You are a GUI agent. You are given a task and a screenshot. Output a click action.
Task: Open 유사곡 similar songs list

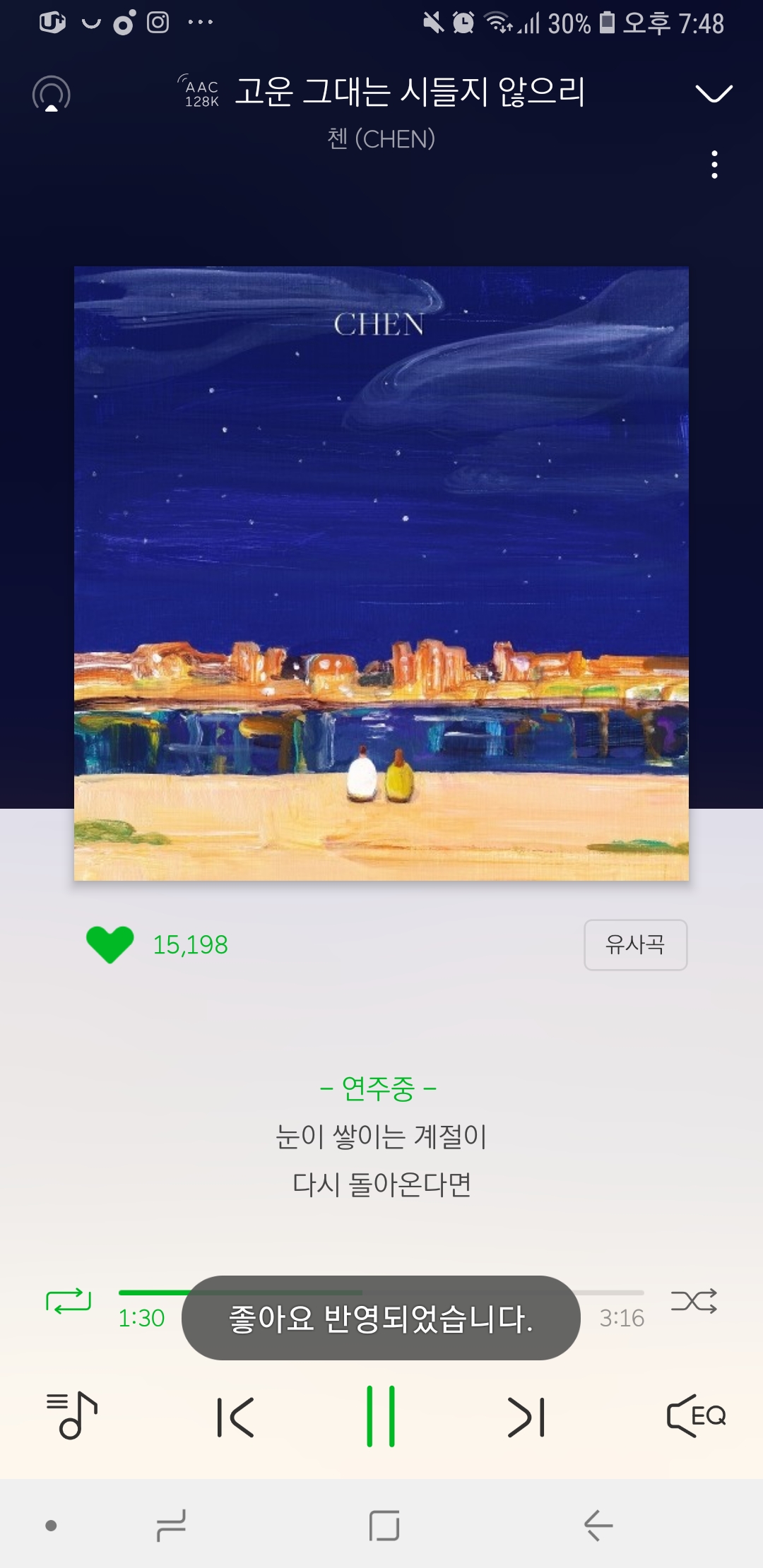pyautogui.click(x=634, y=944)
